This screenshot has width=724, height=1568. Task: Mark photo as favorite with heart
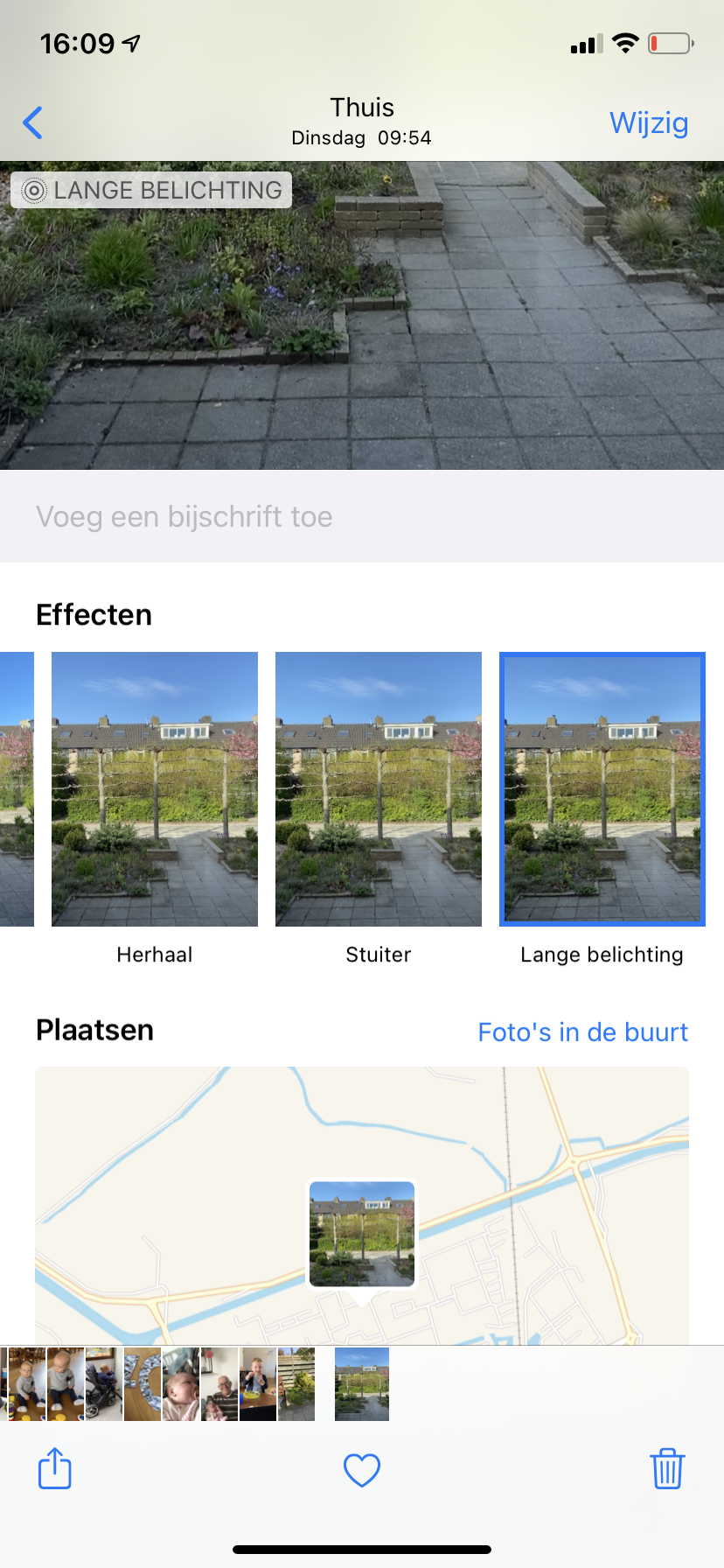[362, 1470]
